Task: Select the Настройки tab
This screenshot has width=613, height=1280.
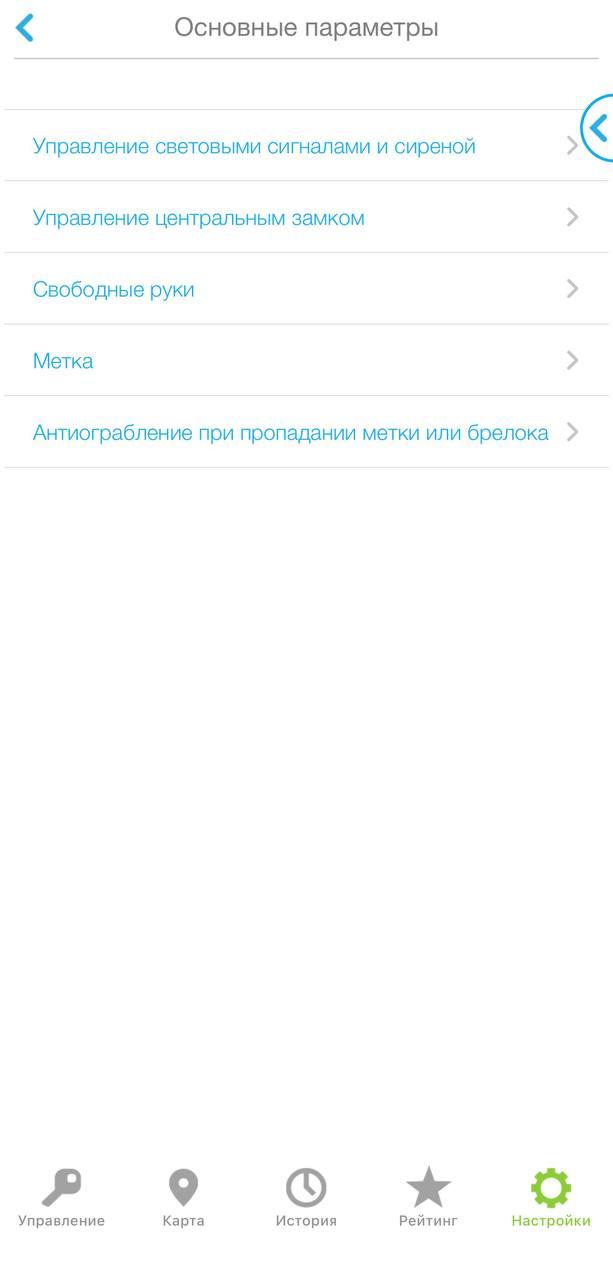Action: [x=551, y=1198]
